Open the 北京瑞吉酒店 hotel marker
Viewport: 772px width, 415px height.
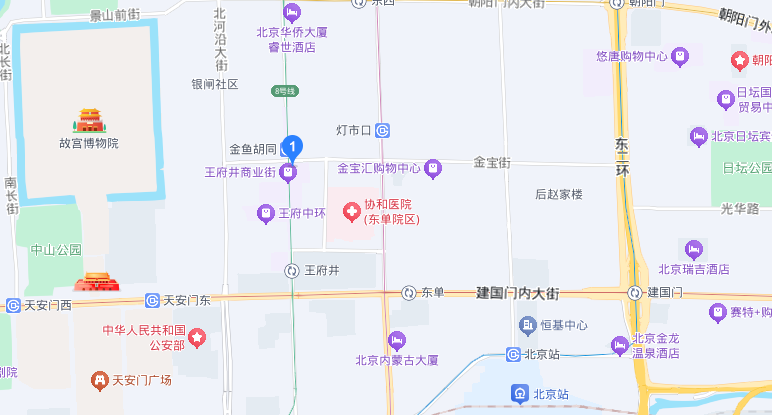coord(693,249)
